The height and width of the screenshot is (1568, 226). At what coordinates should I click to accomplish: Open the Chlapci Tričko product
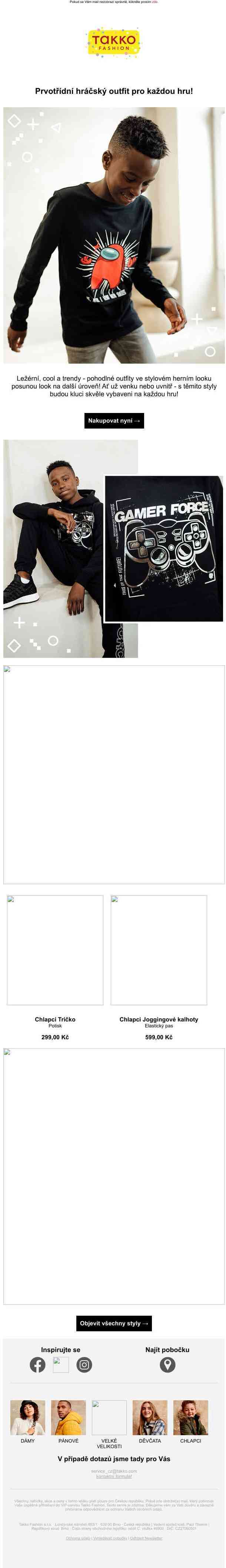pyautogui.click(x=55, y=949)
